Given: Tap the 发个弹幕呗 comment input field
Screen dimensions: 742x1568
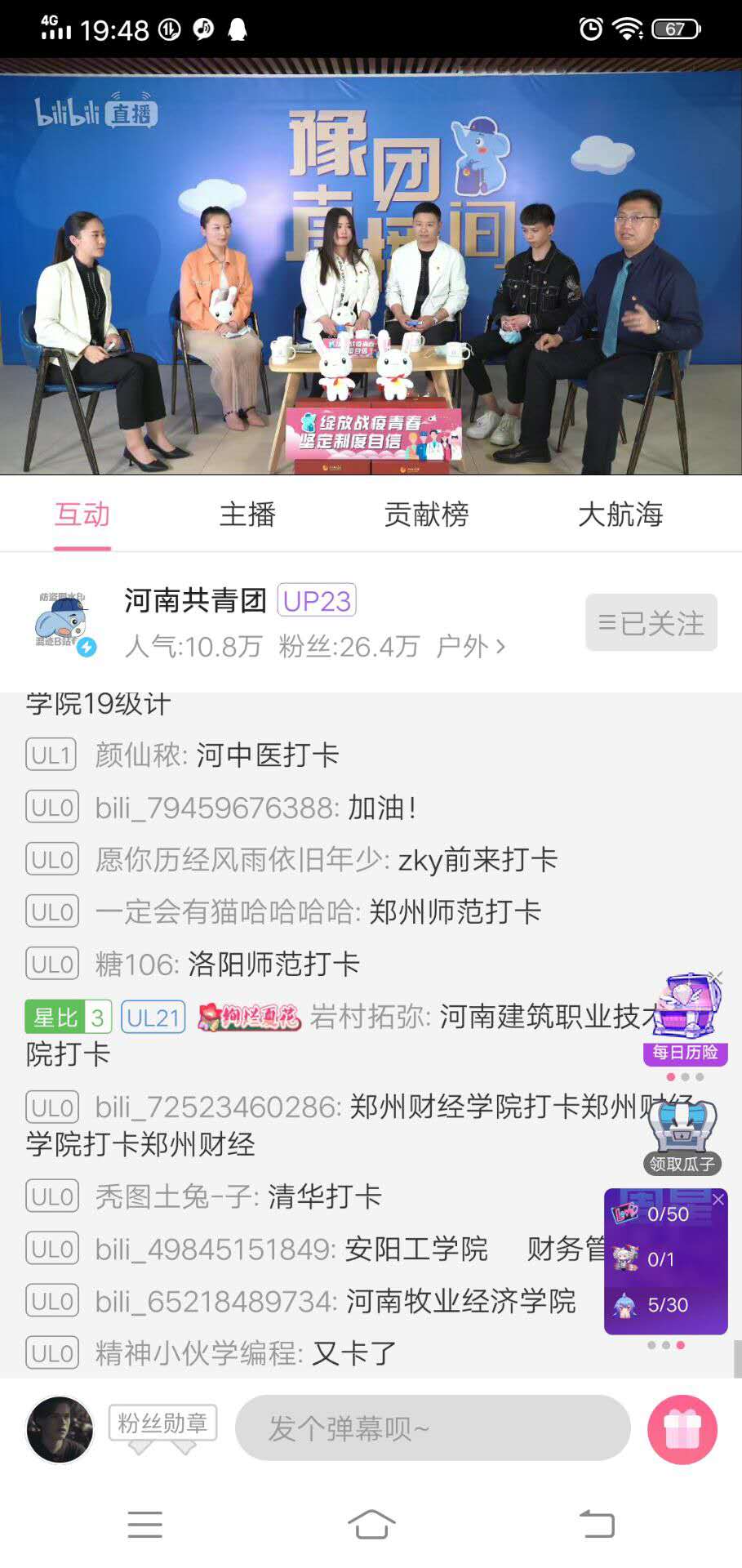Looking at the screenshot, I should pyautogui.click(x=432, y=1428).
